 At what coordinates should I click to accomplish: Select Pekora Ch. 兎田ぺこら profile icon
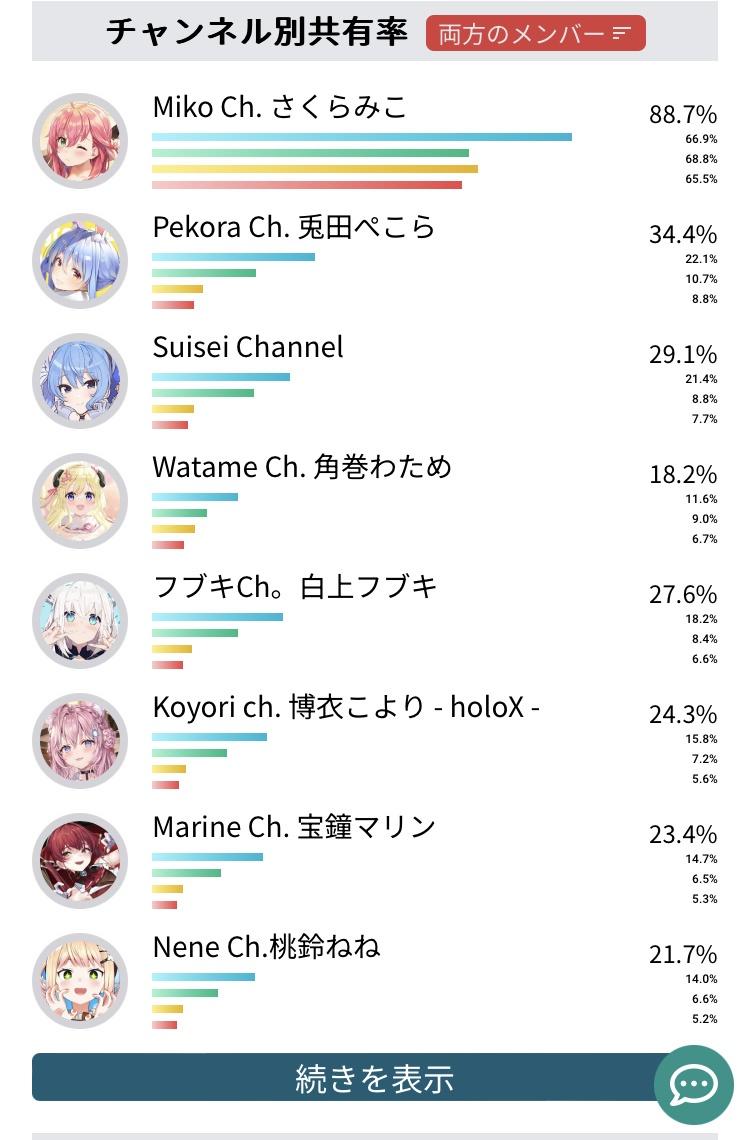81,261
